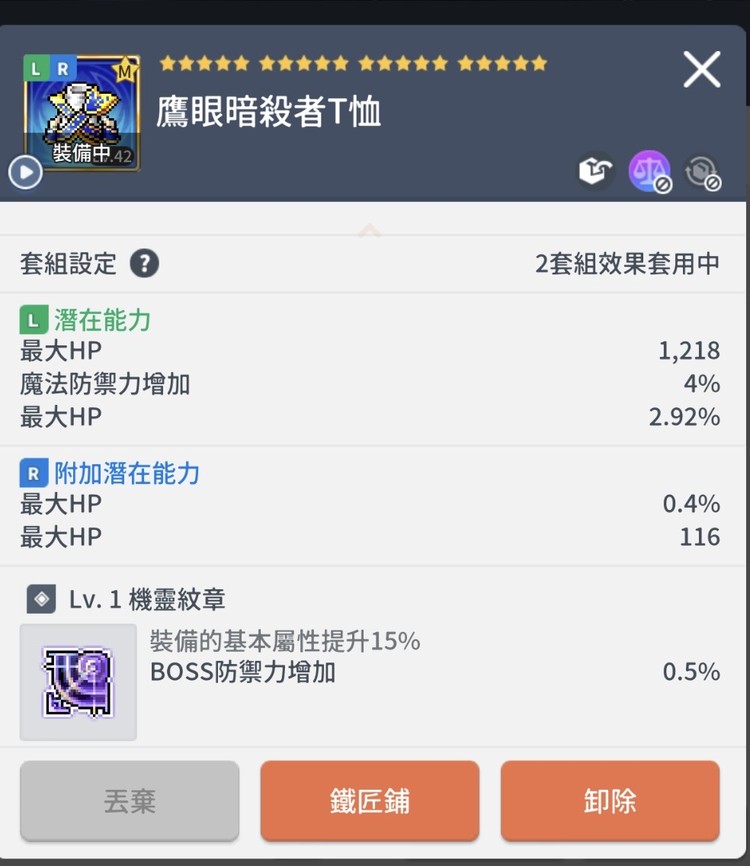Click the exchange-restricted cycle icon
The height and width of the screenshot is (866, 750).
coord(703,172)
